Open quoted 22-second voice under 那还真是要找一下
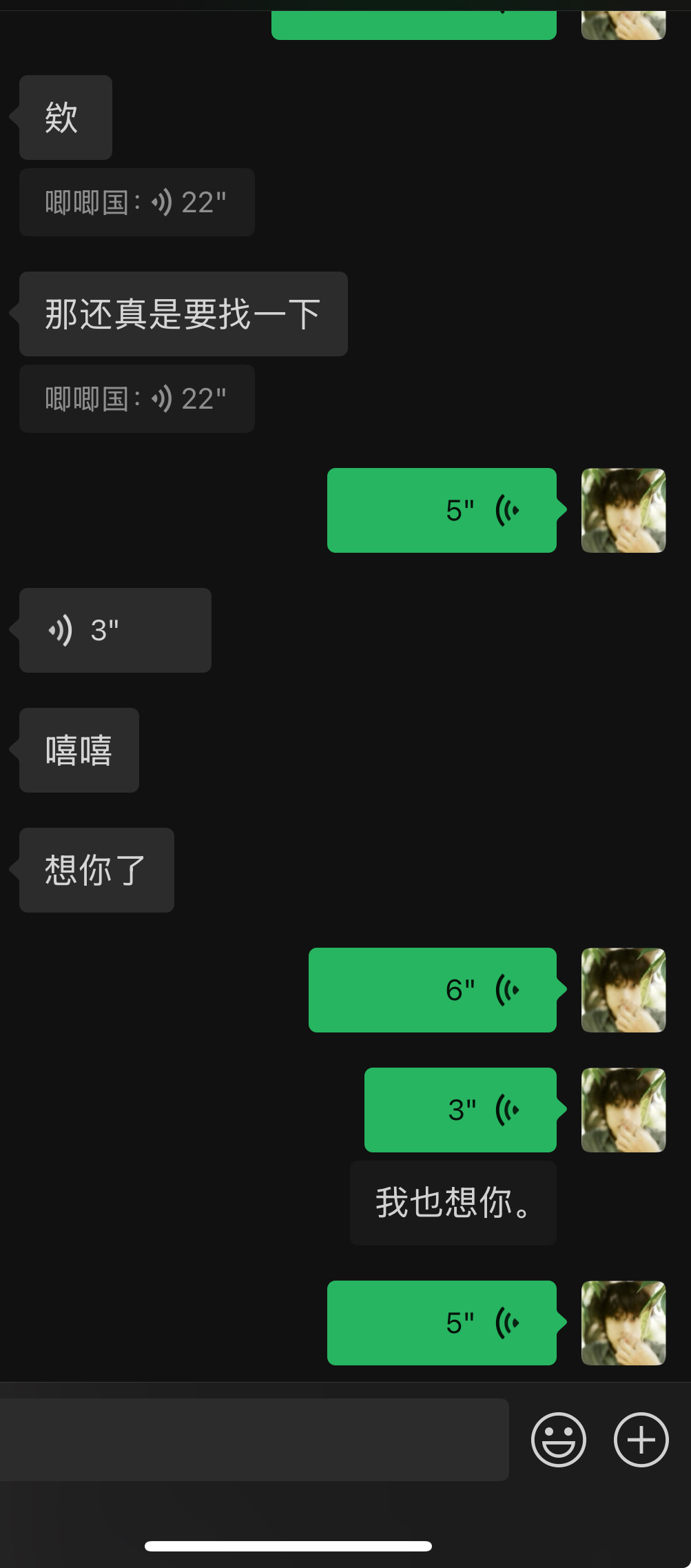 coord(136,399)
